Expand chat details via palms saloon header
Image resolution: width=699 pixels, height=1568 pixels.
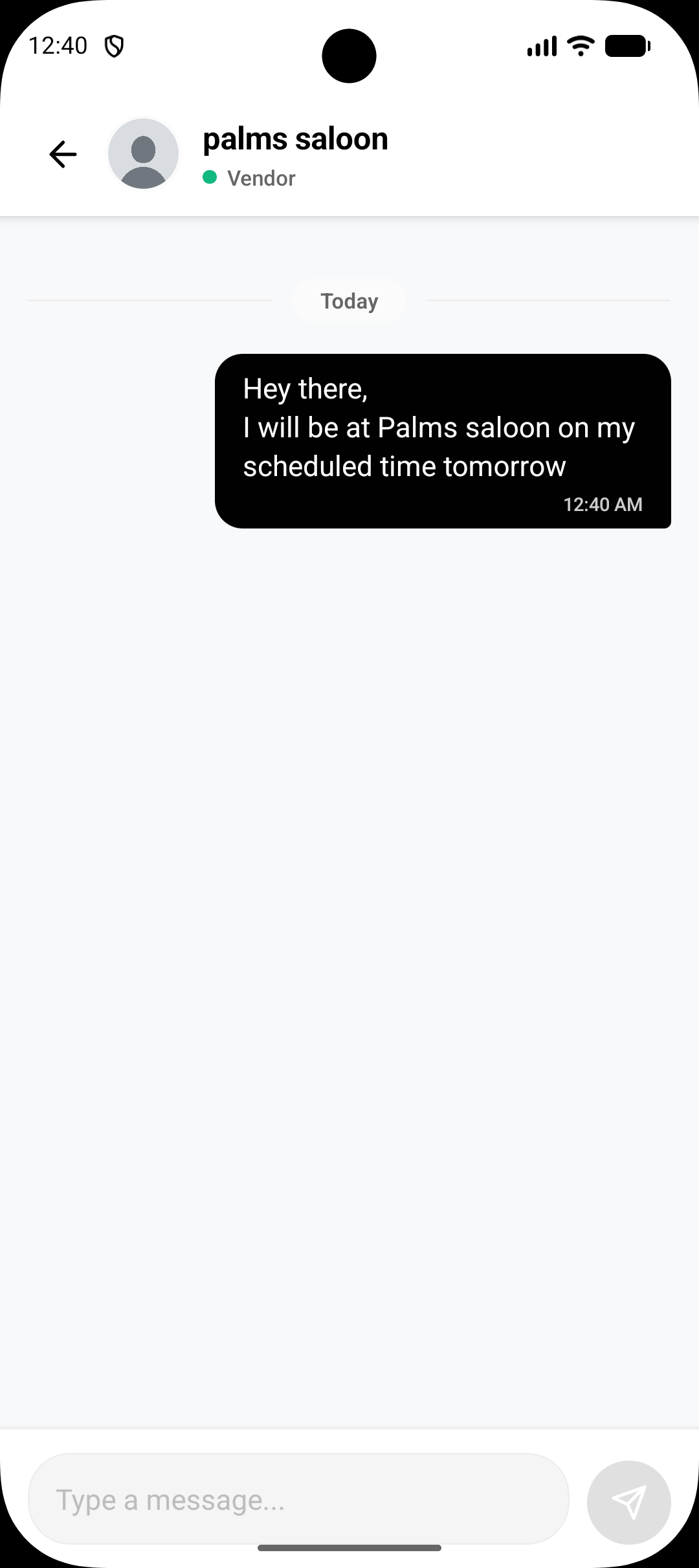(295, 138)
